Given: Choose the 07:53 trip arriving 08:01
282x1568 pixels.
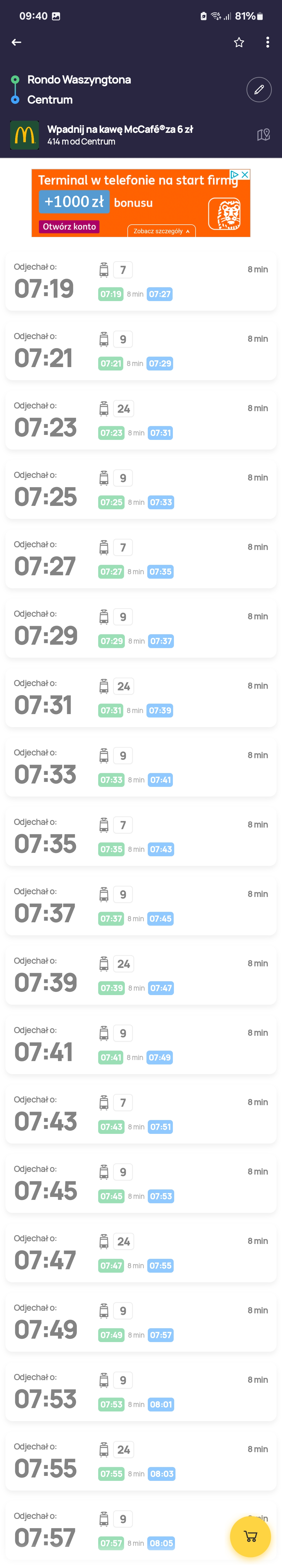Looking at the screenshot, I should 141,1392.
